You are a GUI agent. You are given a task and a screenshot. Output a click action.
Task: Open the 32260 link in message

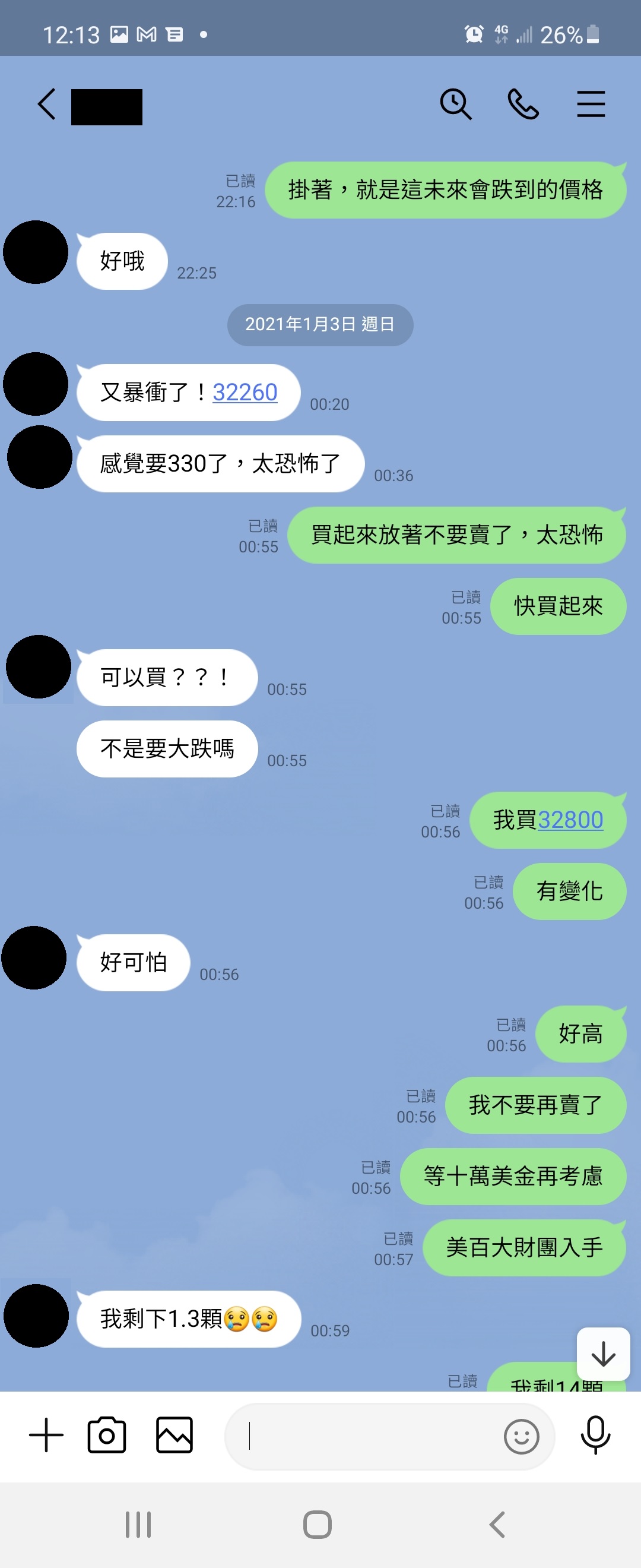coord(245,393)
